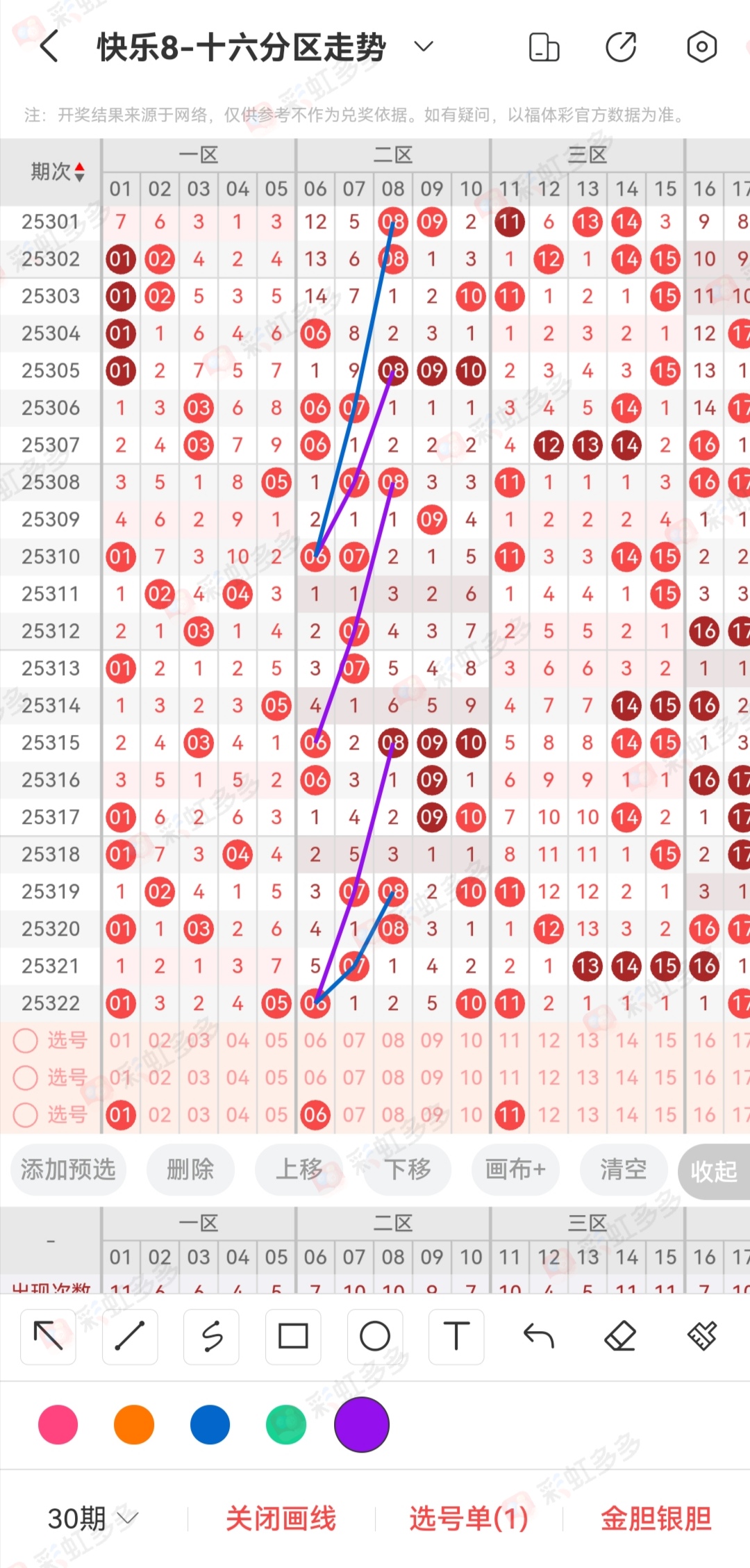Pick the blue drawing colour
The height and width of the screenshot is (1568, 750).
tap(210, 1424)
